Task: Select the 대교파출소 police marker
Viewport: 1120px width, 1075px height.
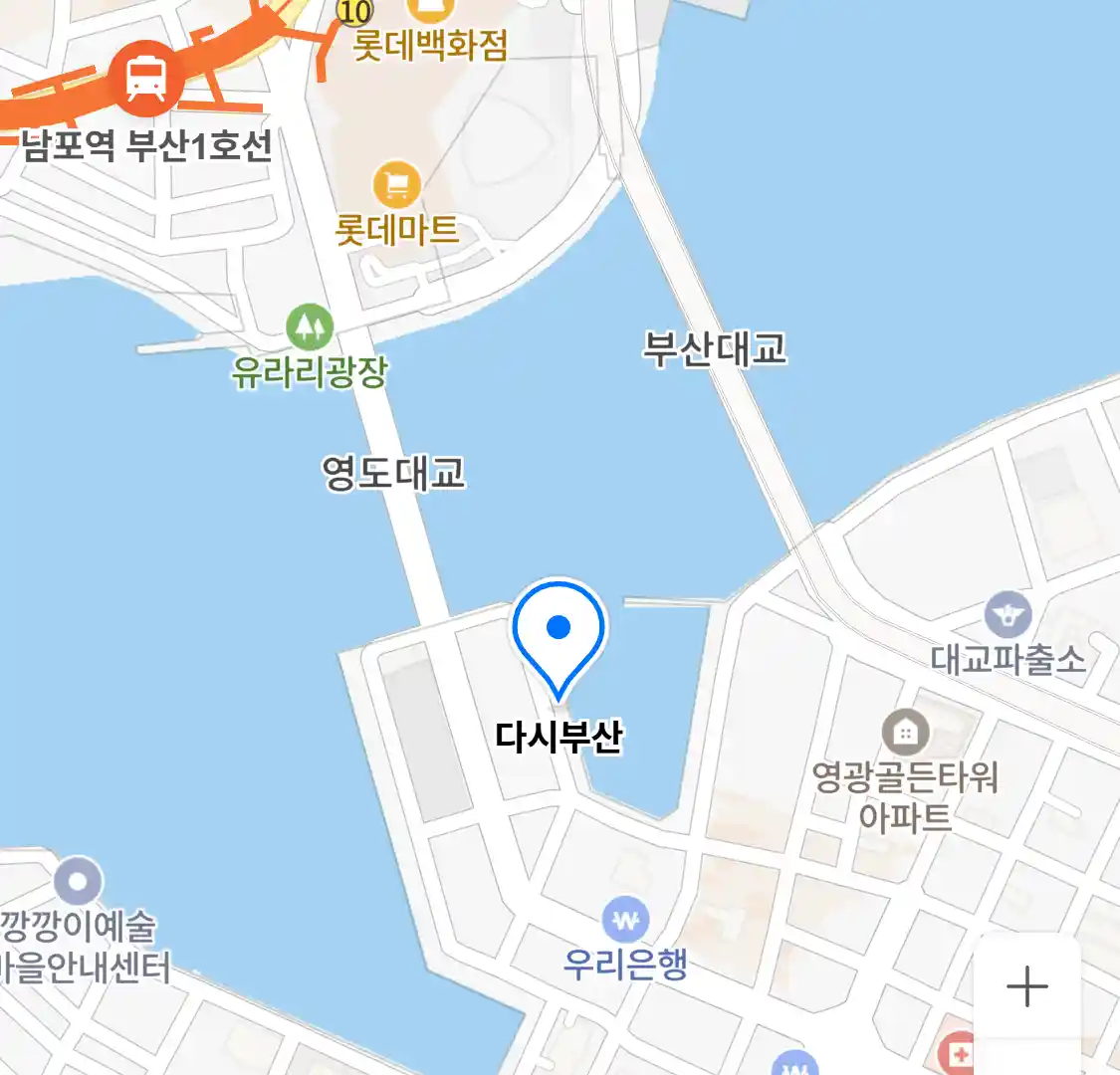Action: (1008, 616)
